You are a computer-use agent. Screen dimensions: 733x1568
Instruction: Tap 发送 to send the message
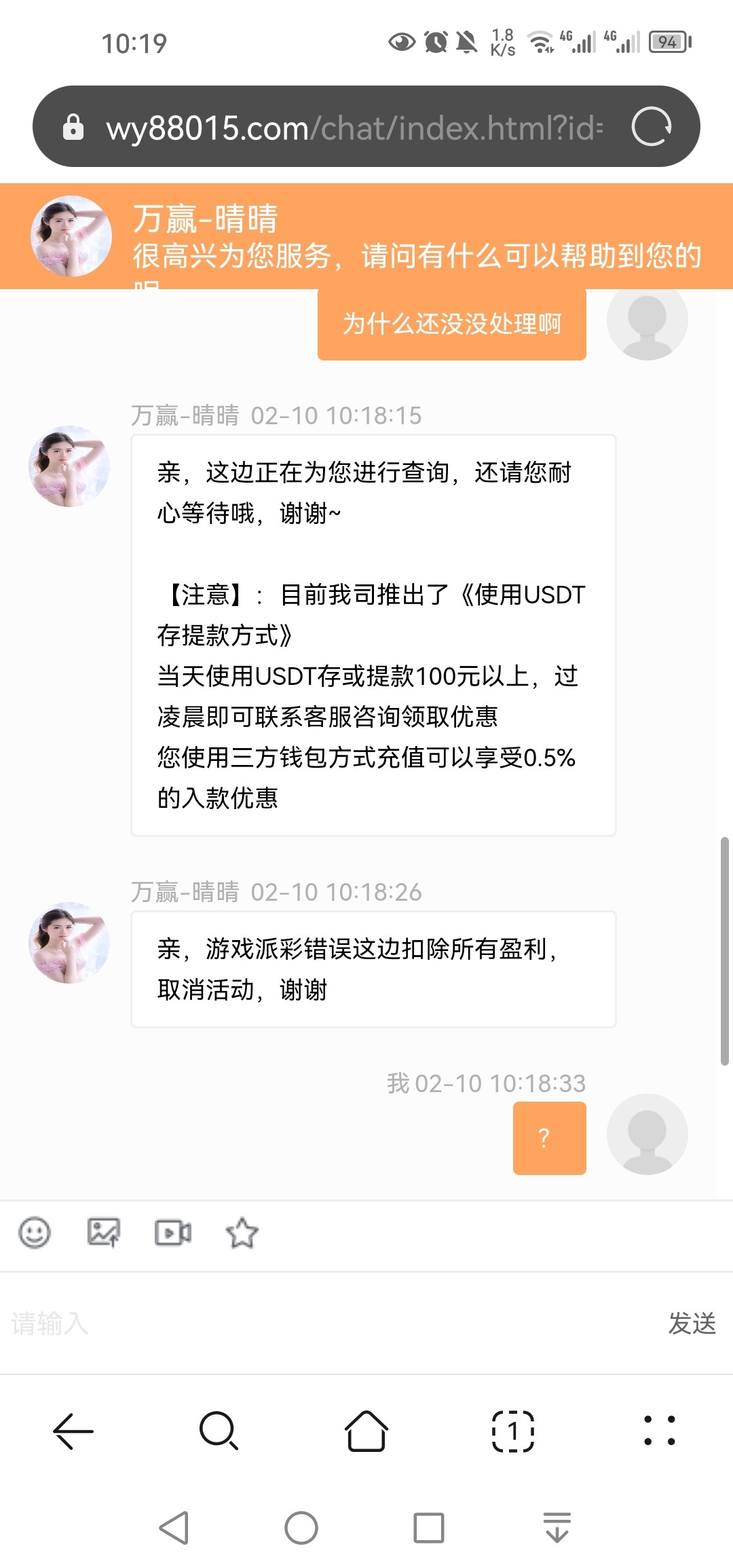[x=692, y=1323]
